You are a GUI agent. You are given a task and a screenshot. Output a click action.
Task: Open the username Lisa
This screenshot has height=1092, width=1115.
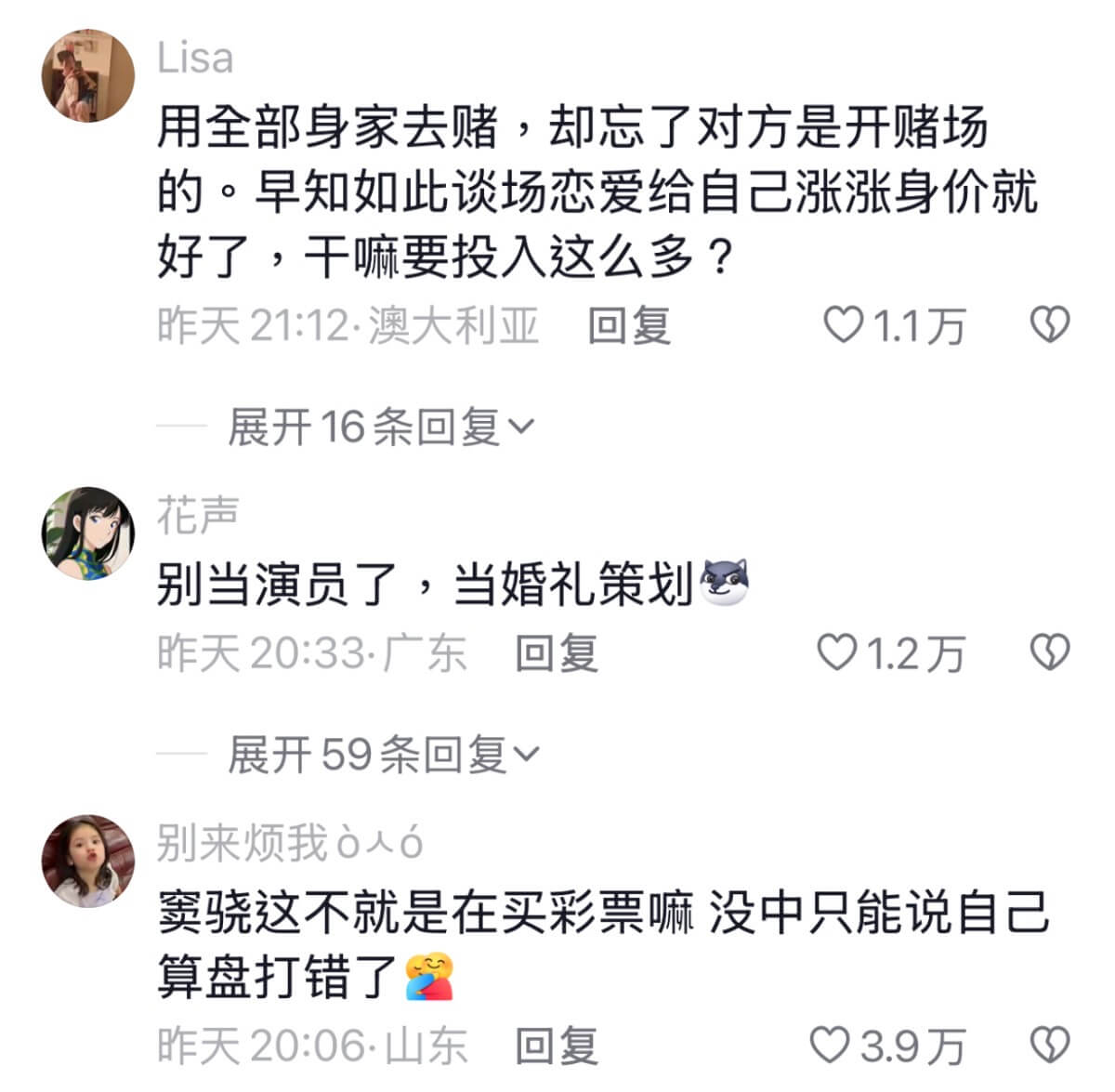(x=195, y=59)
